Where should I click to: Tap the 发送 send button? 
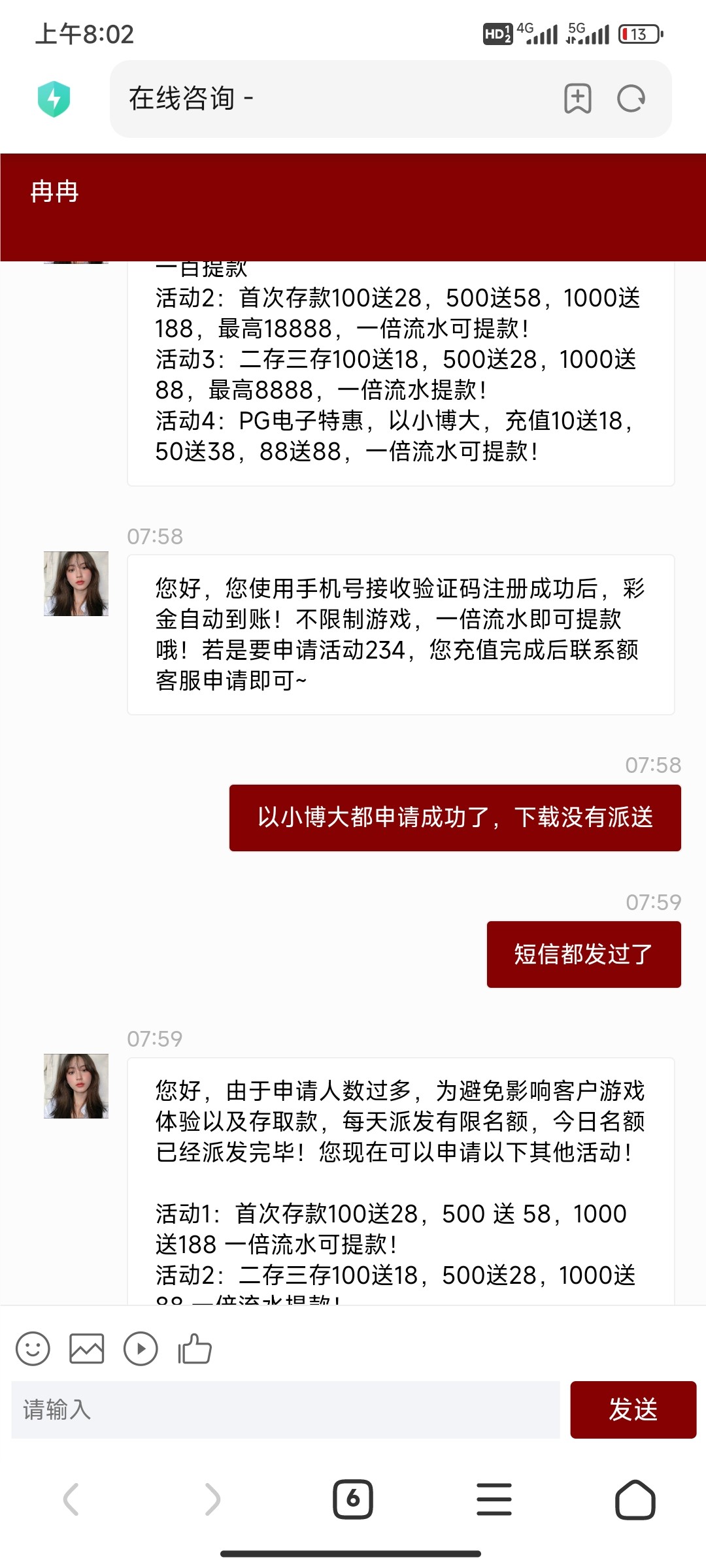coord(634,1411)
